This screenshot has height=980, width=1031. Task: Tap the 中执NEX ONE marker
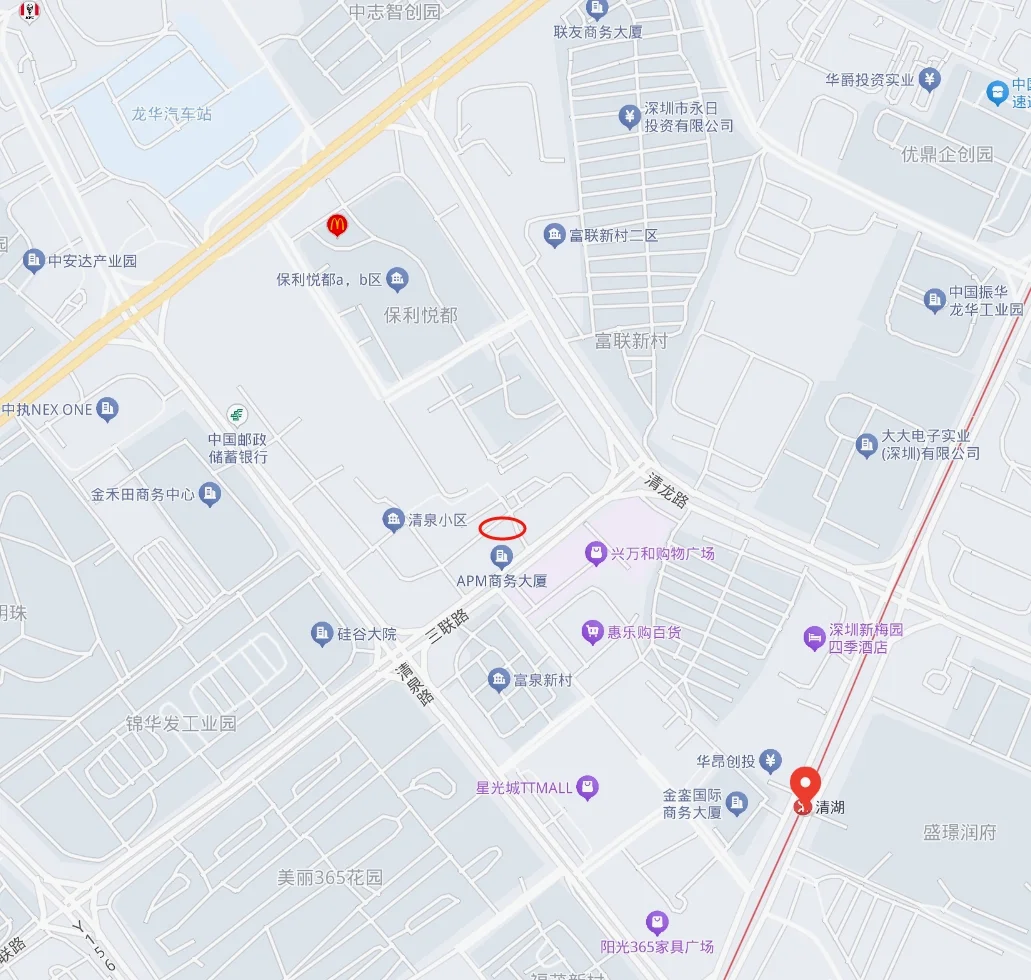pyautogui.click(x=108, y=409)
